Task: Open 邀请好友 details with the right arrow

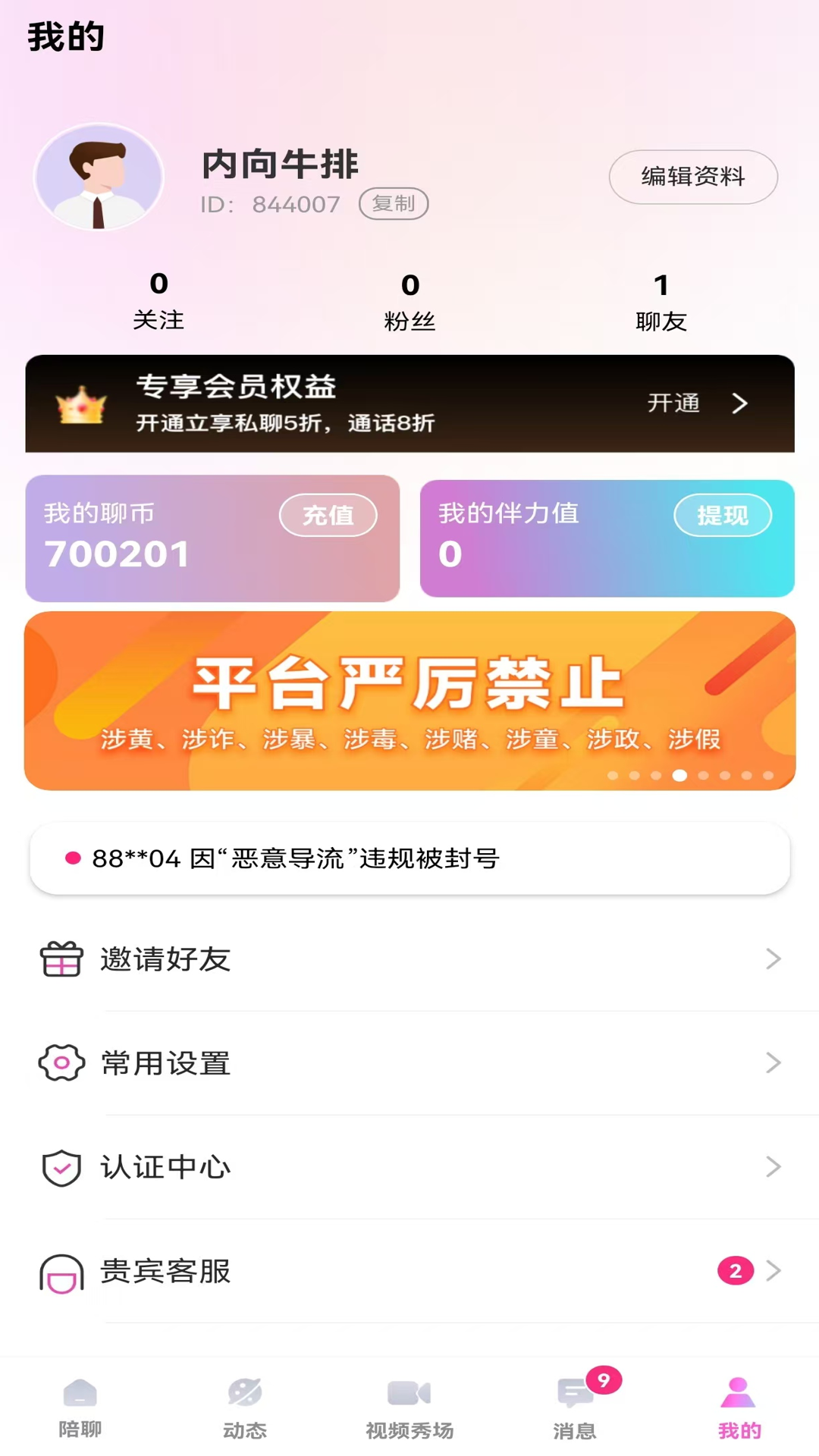Action: 773,959
